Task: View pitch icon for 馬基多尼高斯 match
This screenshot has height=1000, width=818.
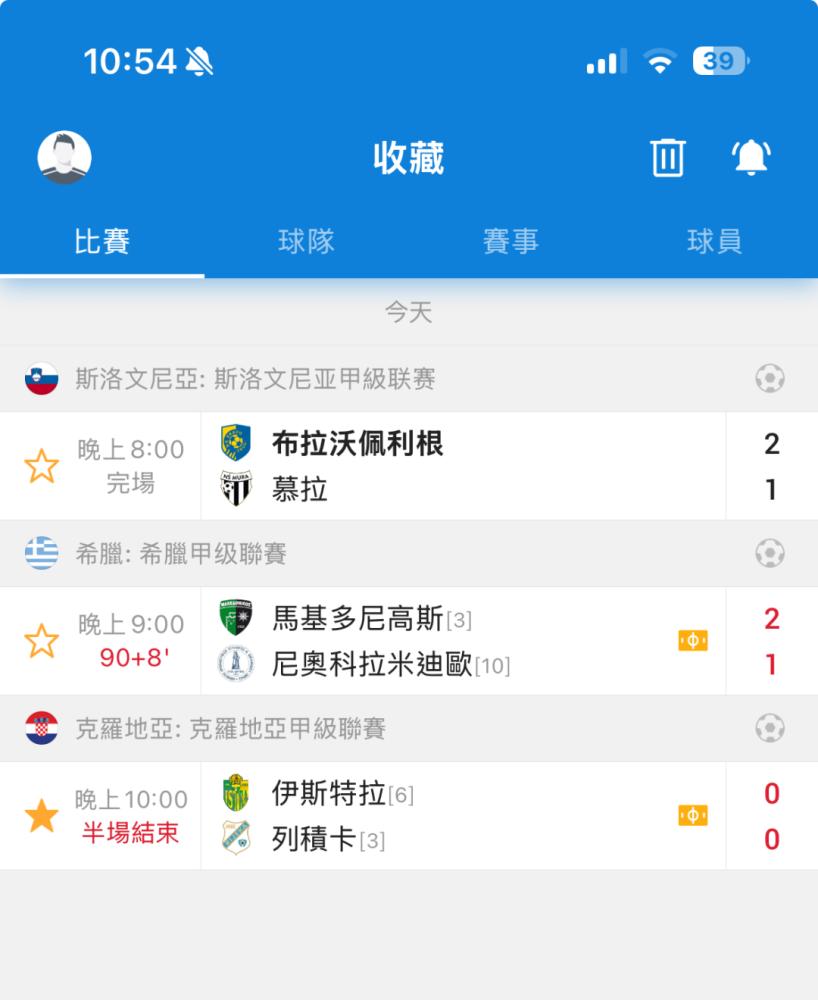Action: (x=693, y=641)
